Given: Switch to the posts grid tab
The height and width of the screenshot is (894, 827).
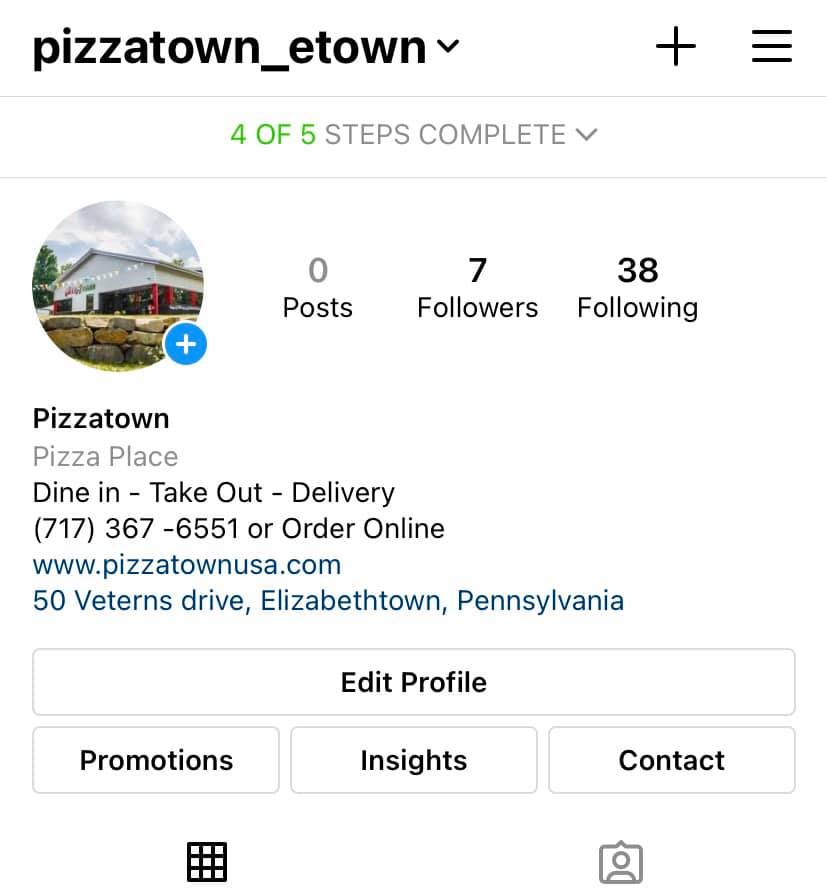Looking at the screenshot, I should point(207,862).
